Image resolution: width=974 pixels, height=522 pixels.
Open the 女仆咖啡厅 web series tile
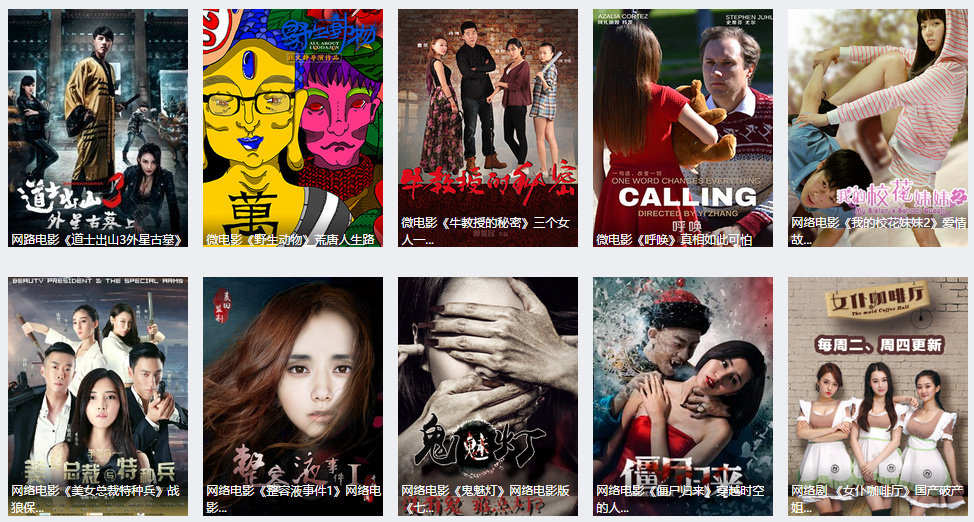coord(878,395)
